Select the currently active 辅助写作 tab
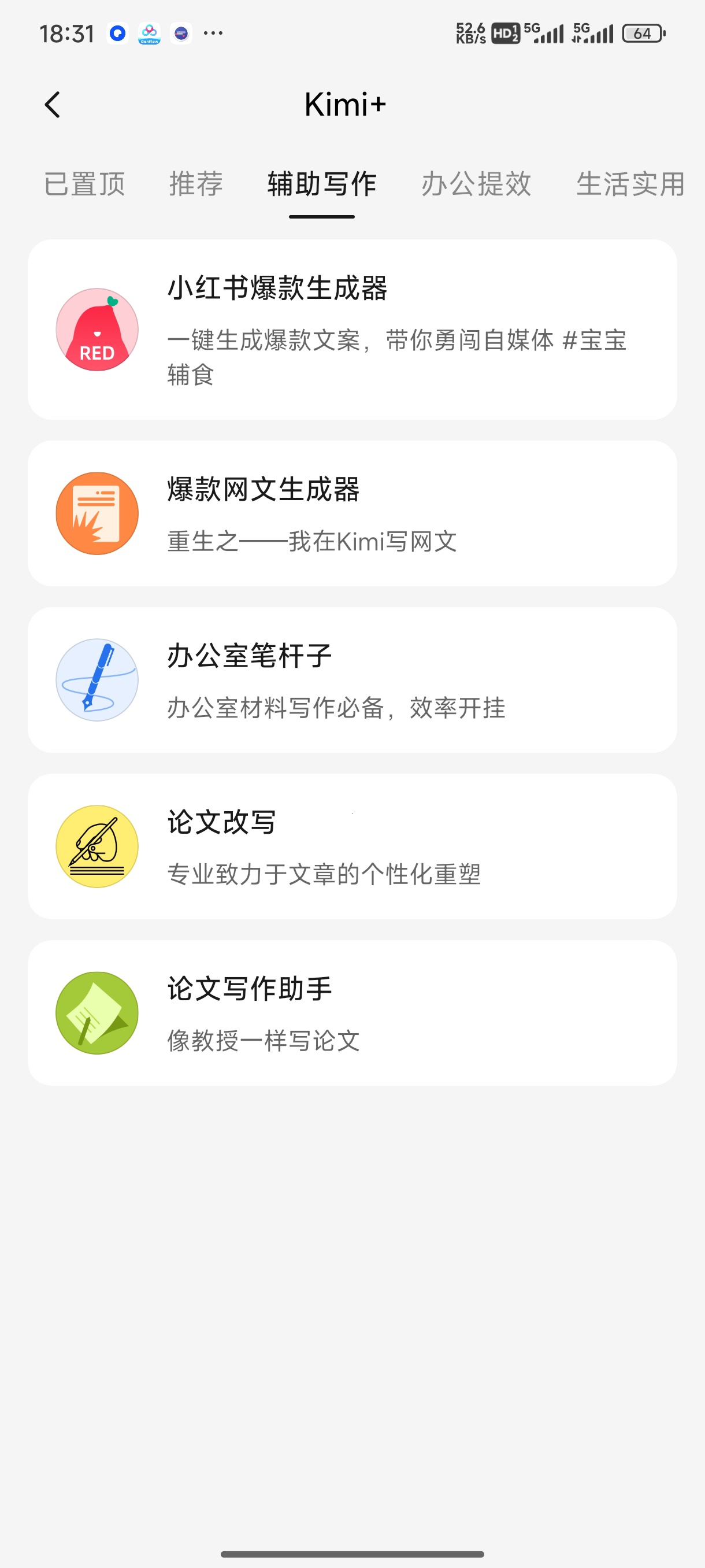The width and height of the screenshot is (705, 1568). (321, 184)
